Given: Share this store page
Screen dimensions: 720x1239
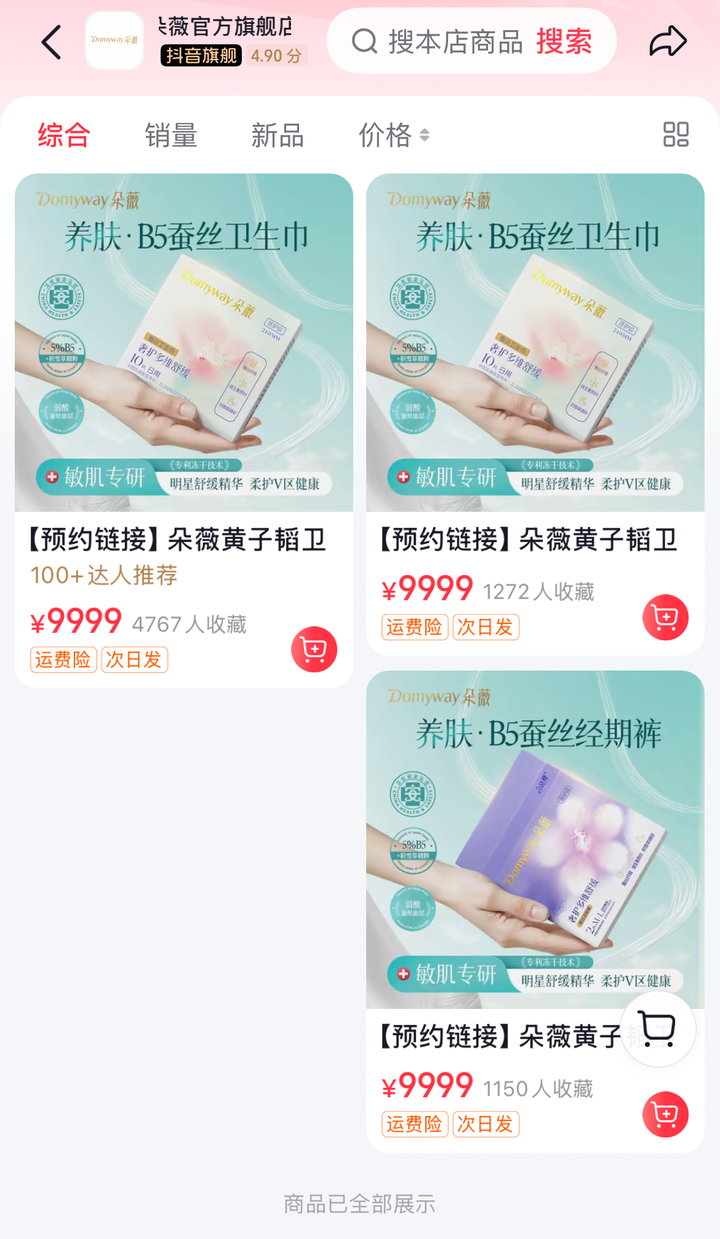Looking at the screenshot, I should 667,41.
